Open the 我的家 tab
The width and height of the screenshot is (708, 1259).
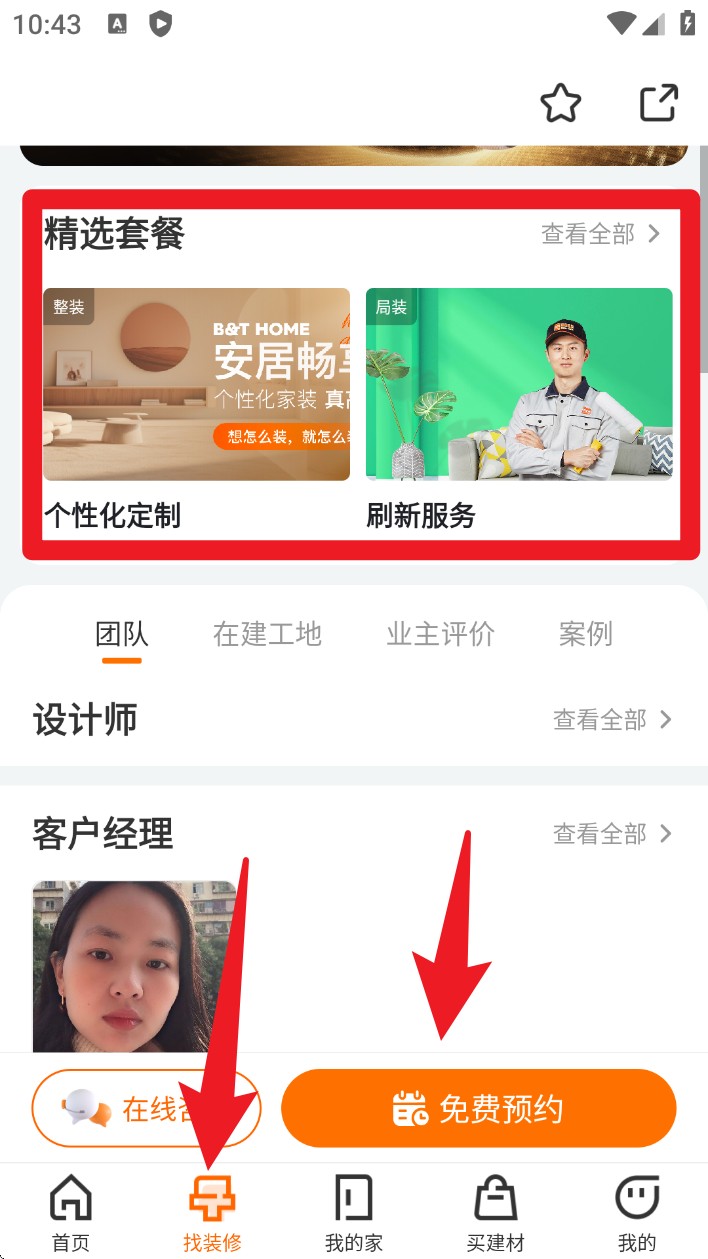tap(354, 1213)
